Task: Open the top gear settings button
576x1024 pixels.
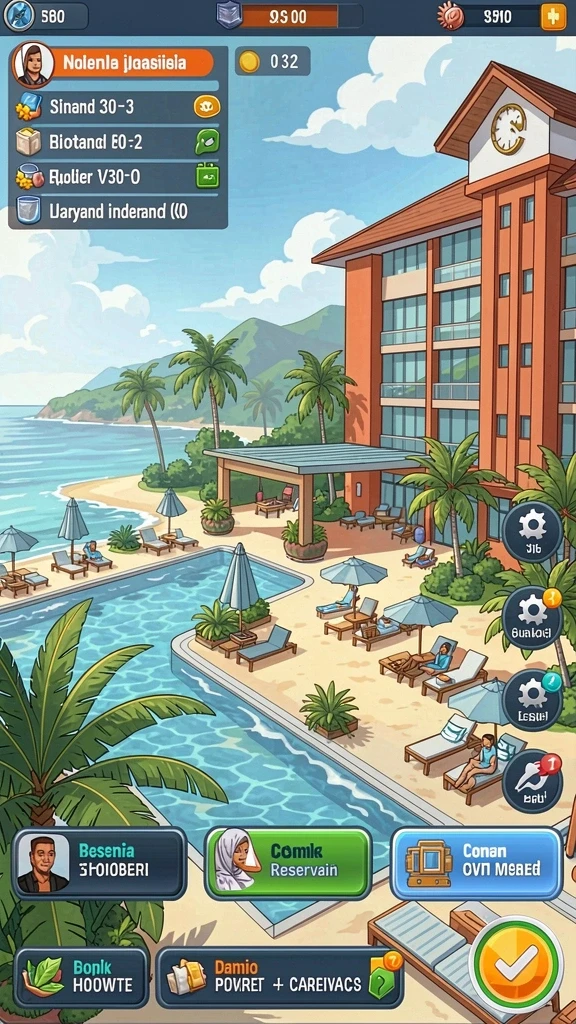Action: click(532, 532)
